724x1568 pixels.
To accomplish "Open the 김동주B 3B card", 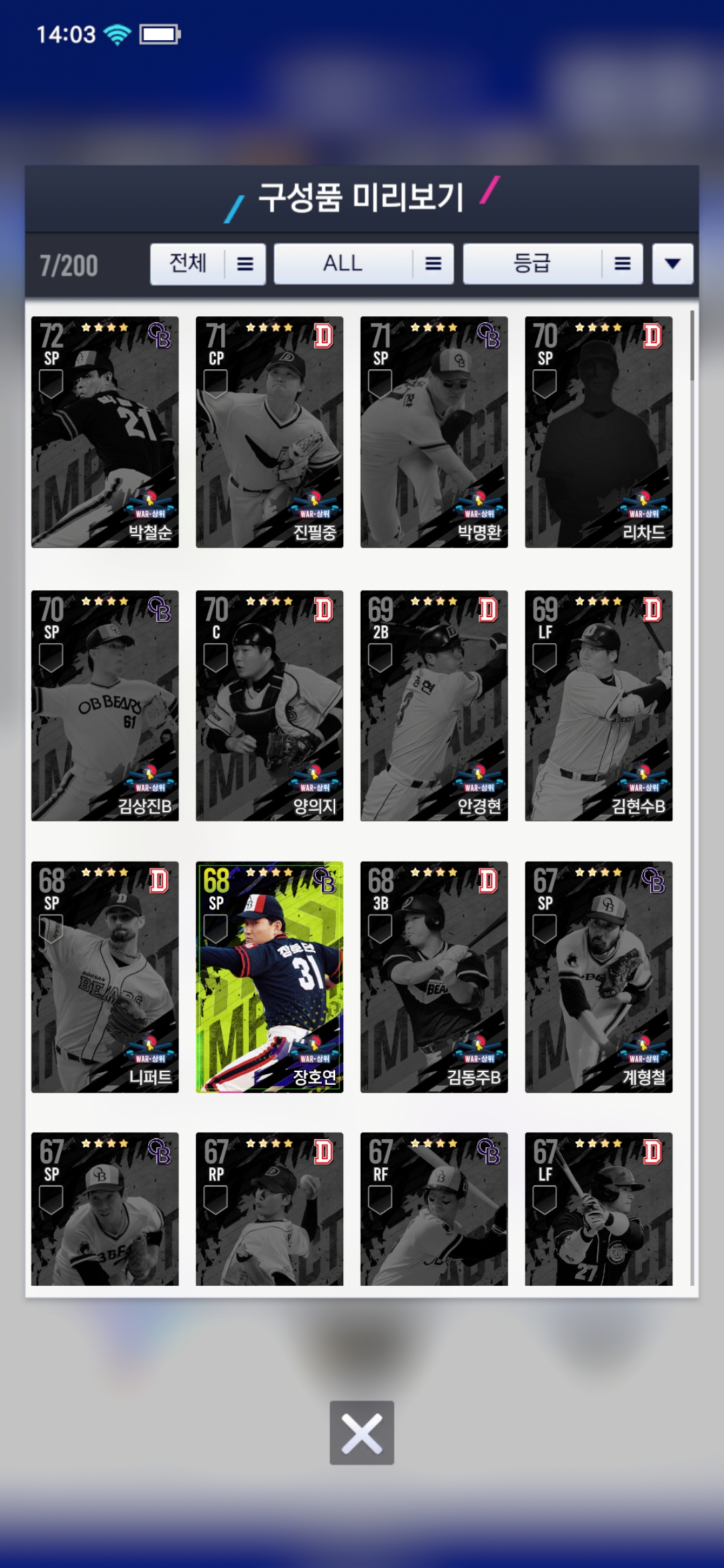I will point(434,977).
